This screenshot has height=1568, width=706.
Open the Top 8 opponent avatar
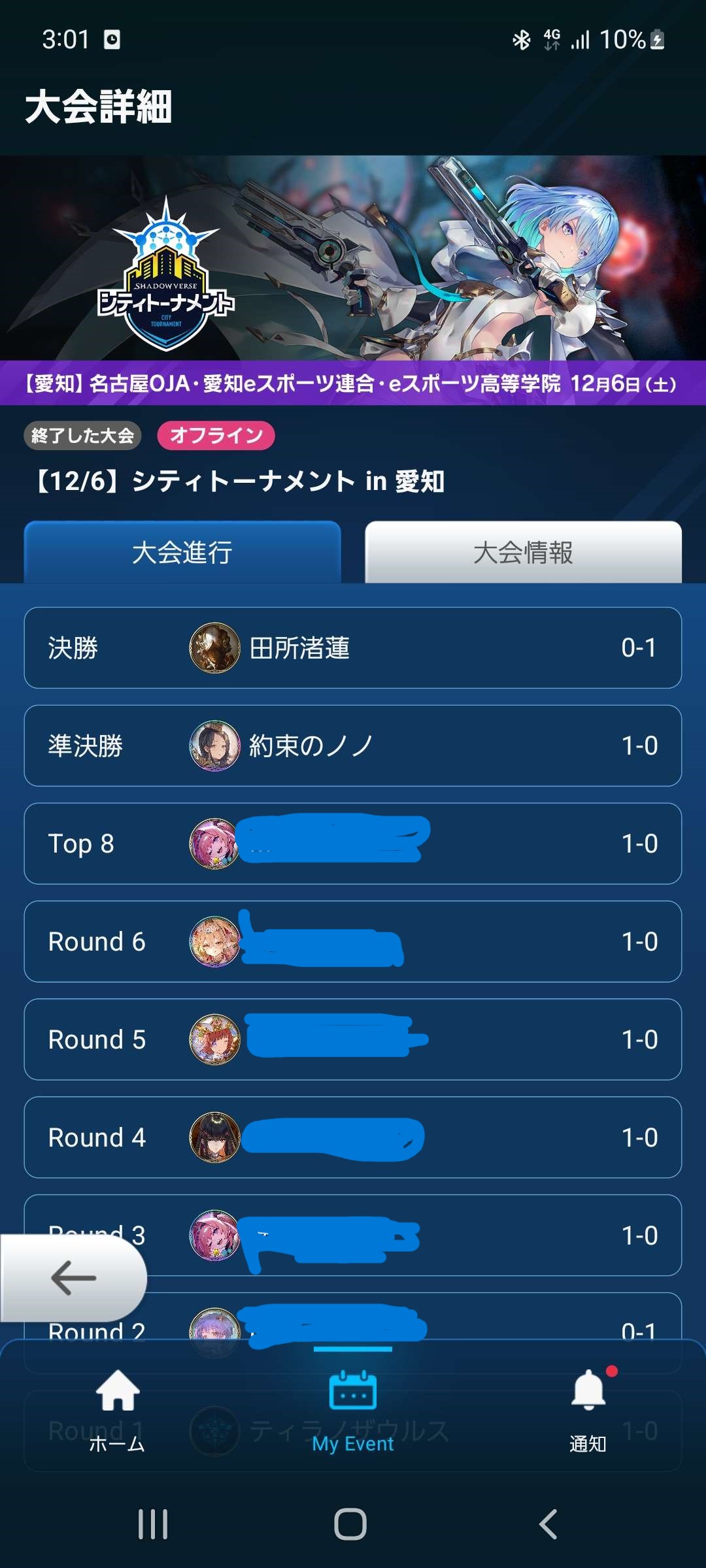[x=213, y=844]
